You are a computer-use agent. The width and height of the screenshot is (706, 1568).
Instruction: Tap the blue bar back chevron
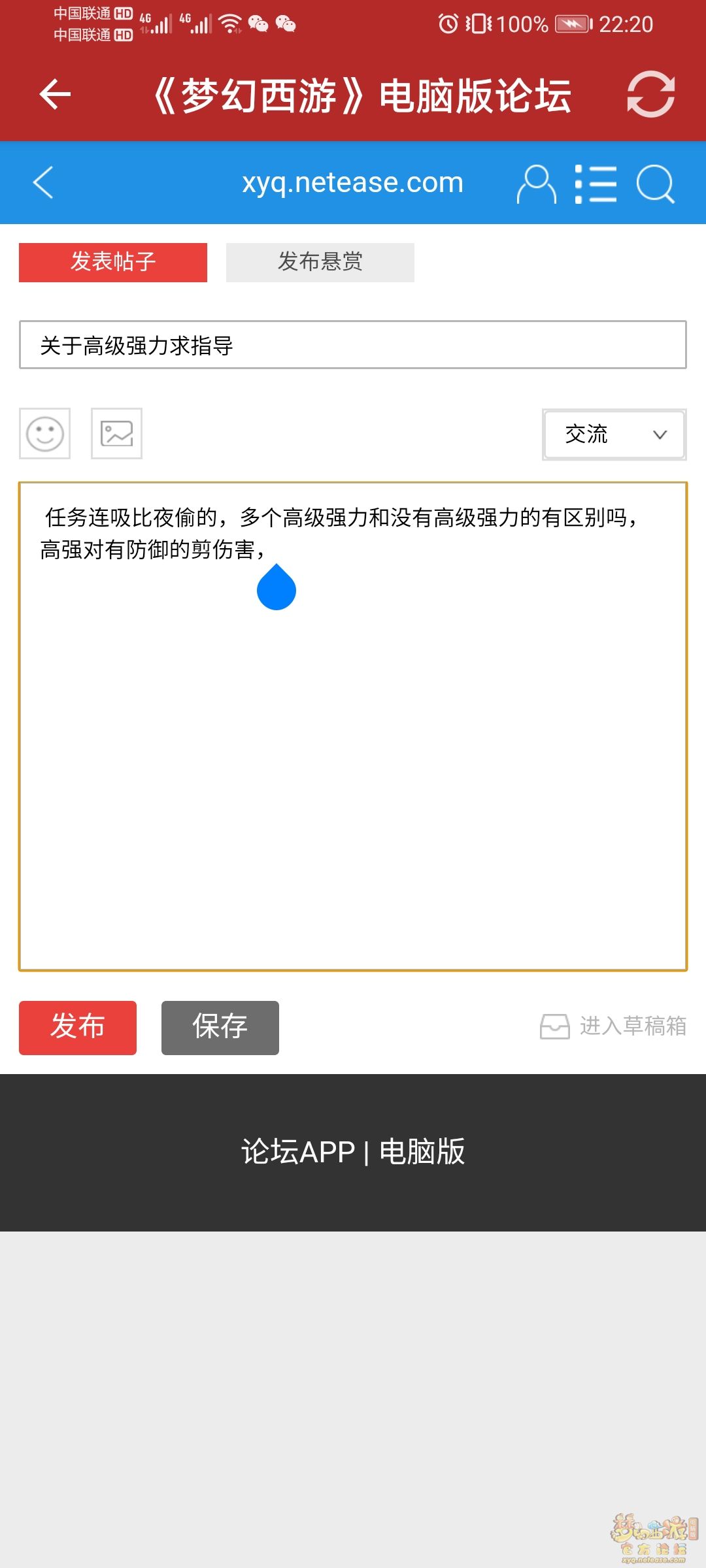pyautogui.click(x=43, y=182)
